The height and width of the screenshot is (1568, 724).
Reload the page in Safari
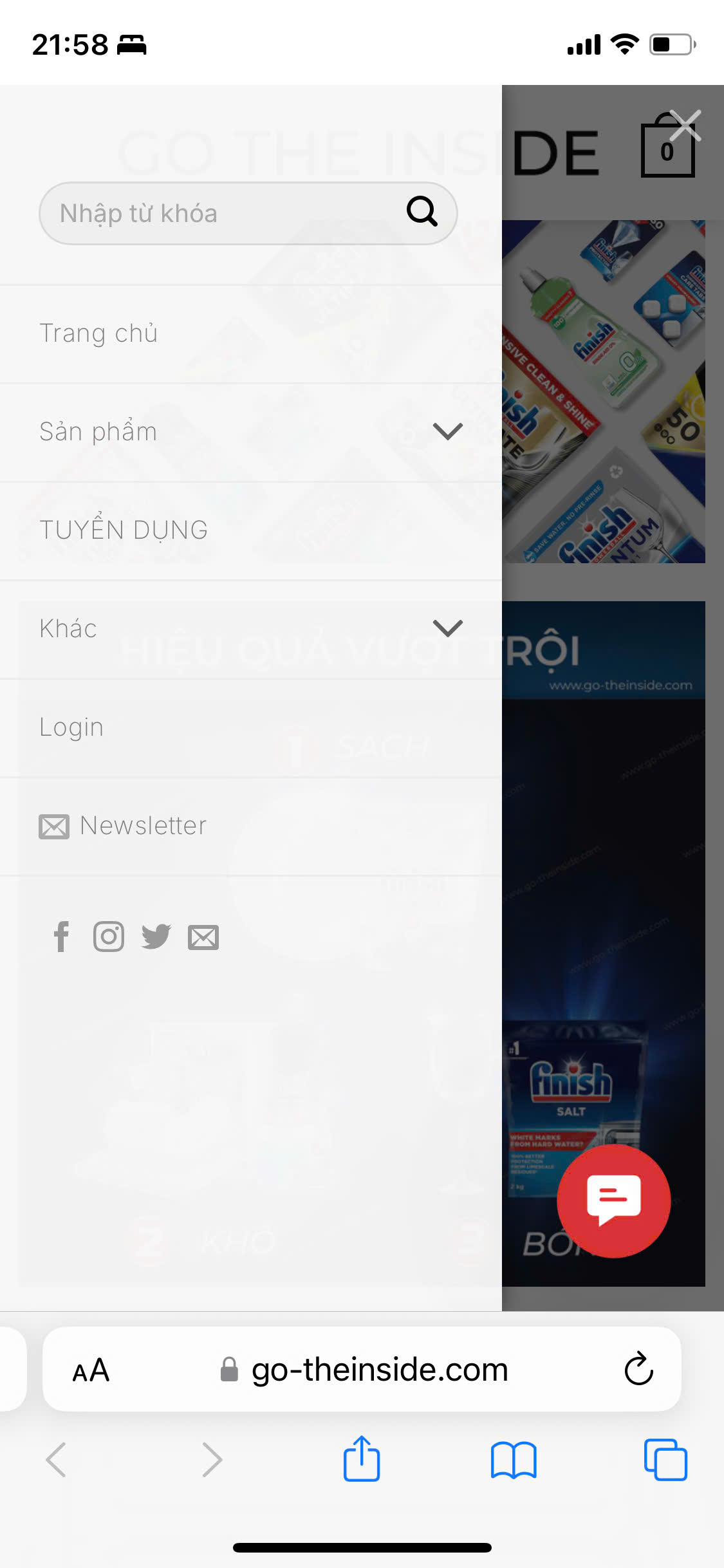click(x=638, y=1368)
